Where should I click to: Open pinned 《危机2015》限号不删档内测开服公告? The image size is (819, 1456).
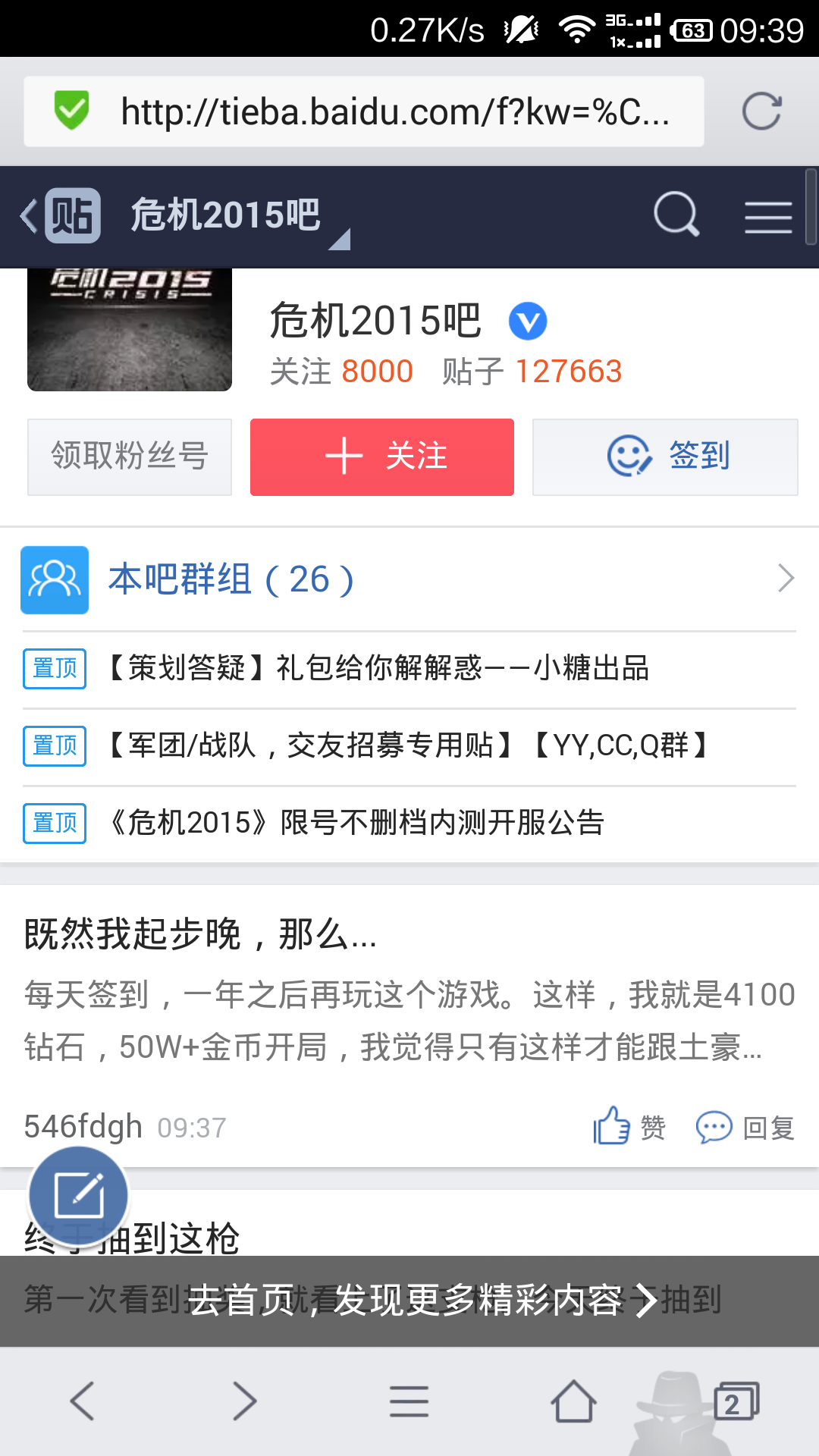click(356, 823)
